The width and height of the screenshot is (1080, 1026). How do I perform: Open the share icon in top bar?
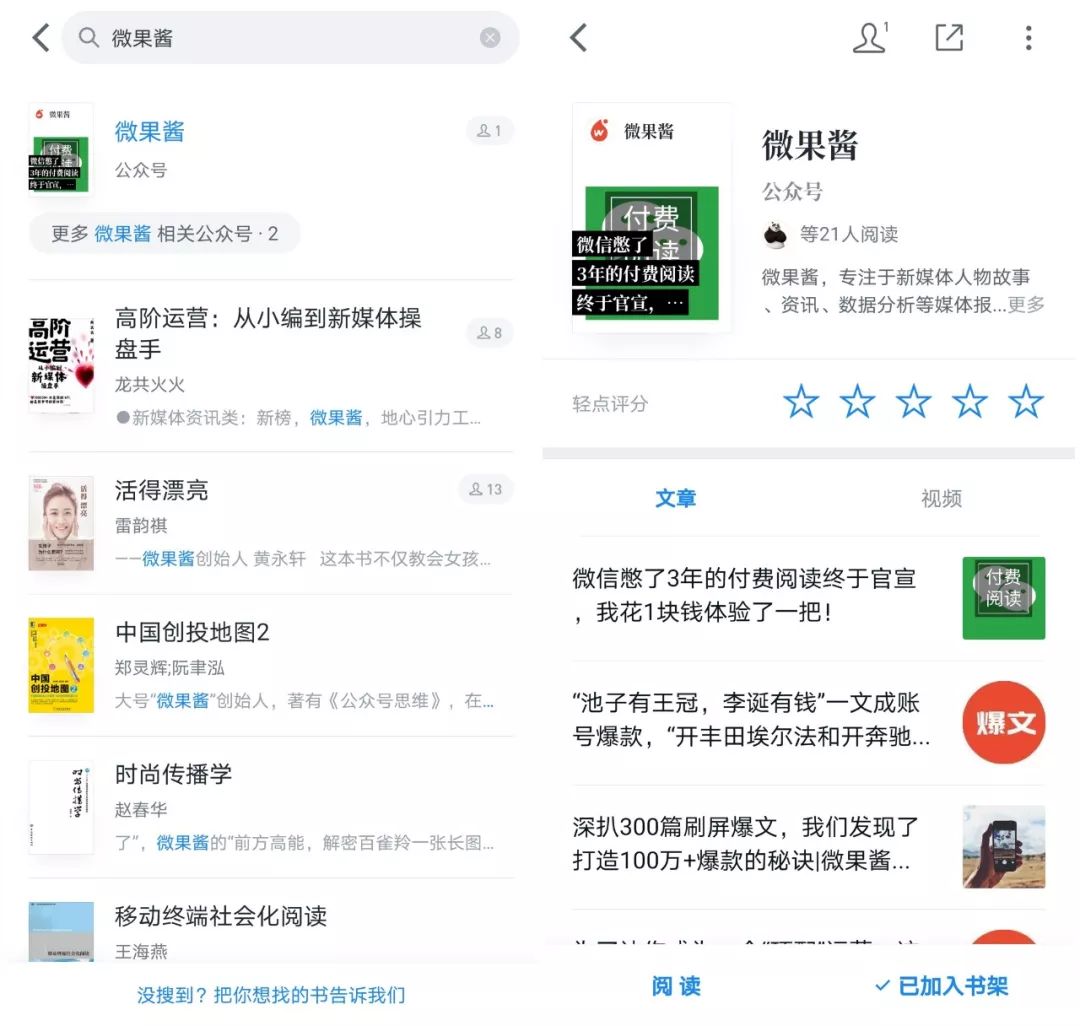[x=948, y=38]
